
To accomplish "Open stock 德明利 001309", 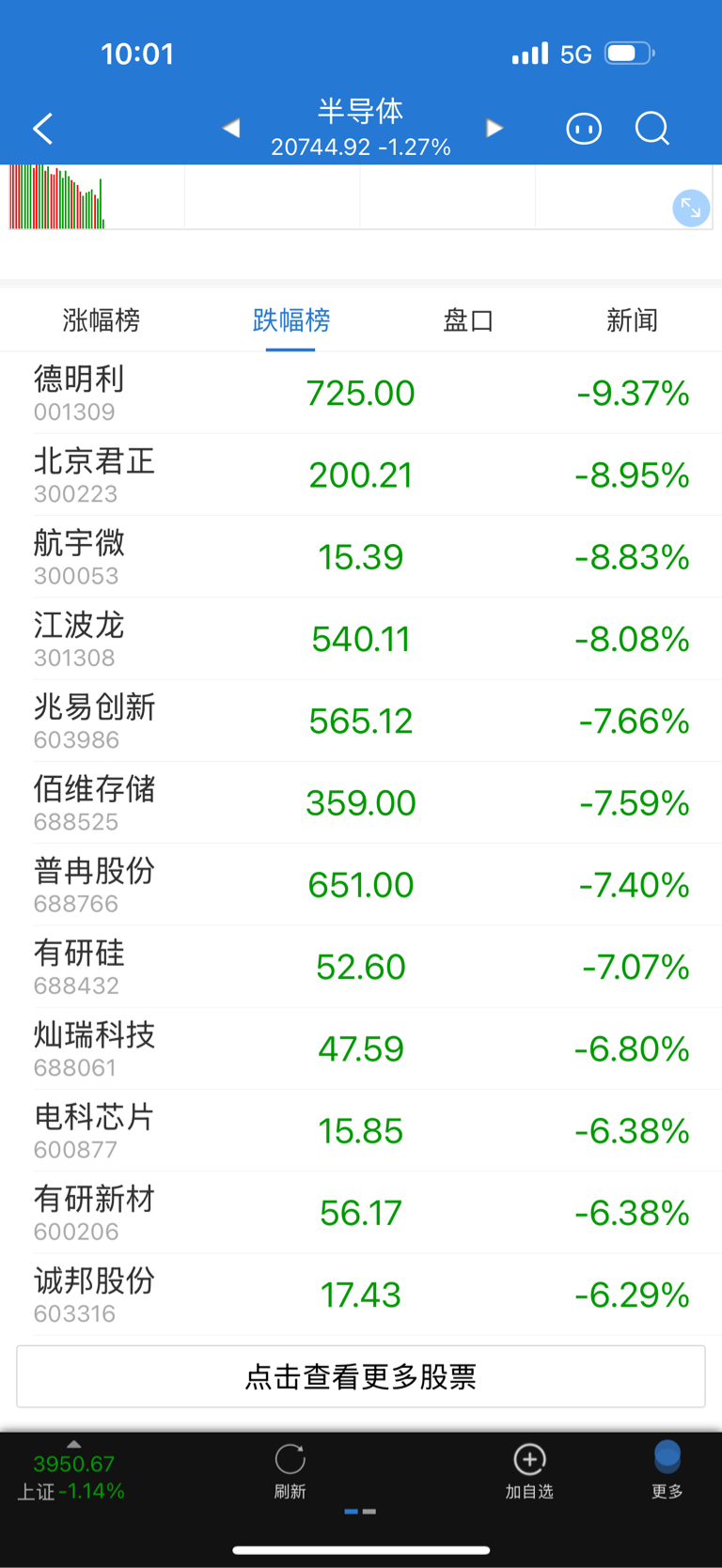I will 361,393.
